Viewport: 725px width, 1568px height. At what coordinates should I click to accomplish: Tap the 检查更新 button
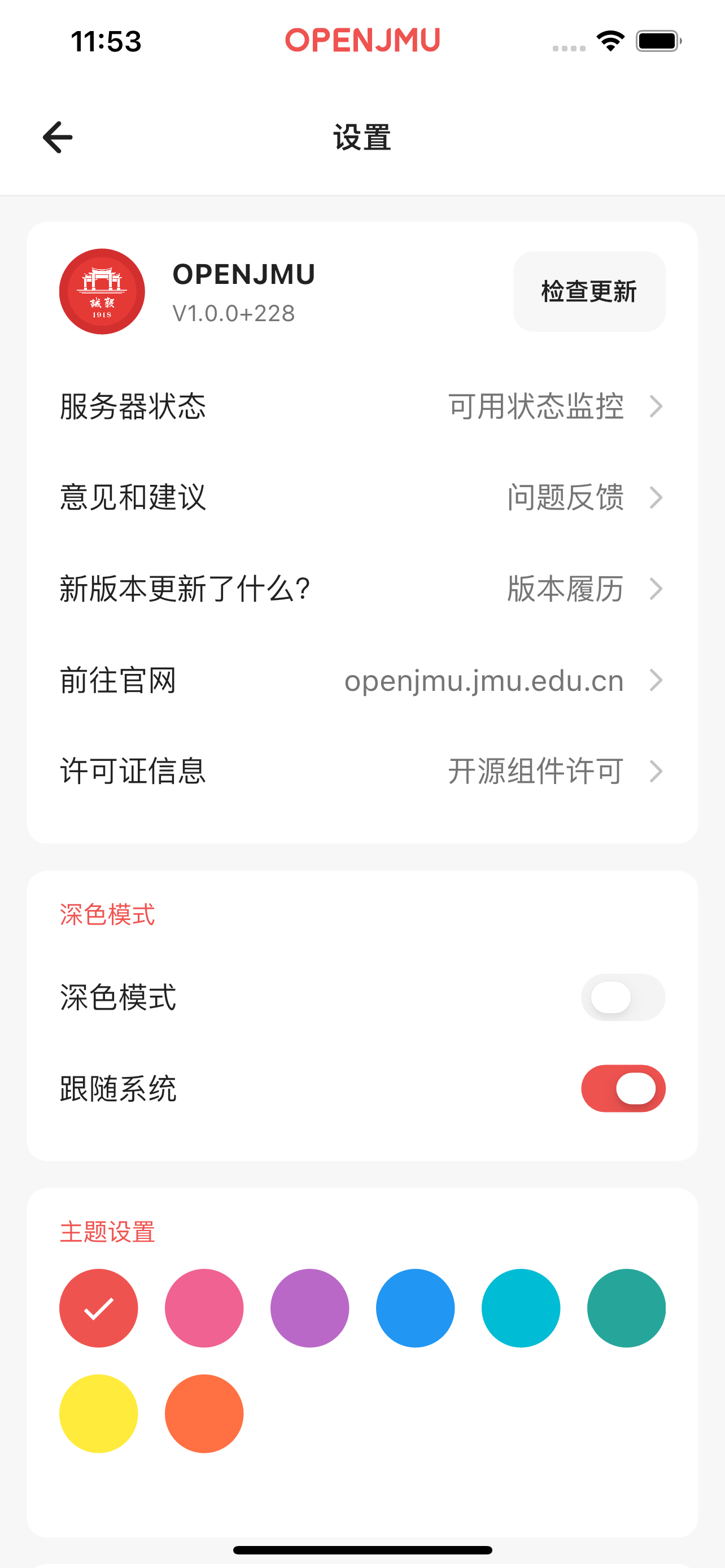pyautogui.click(x=589, y=292)
